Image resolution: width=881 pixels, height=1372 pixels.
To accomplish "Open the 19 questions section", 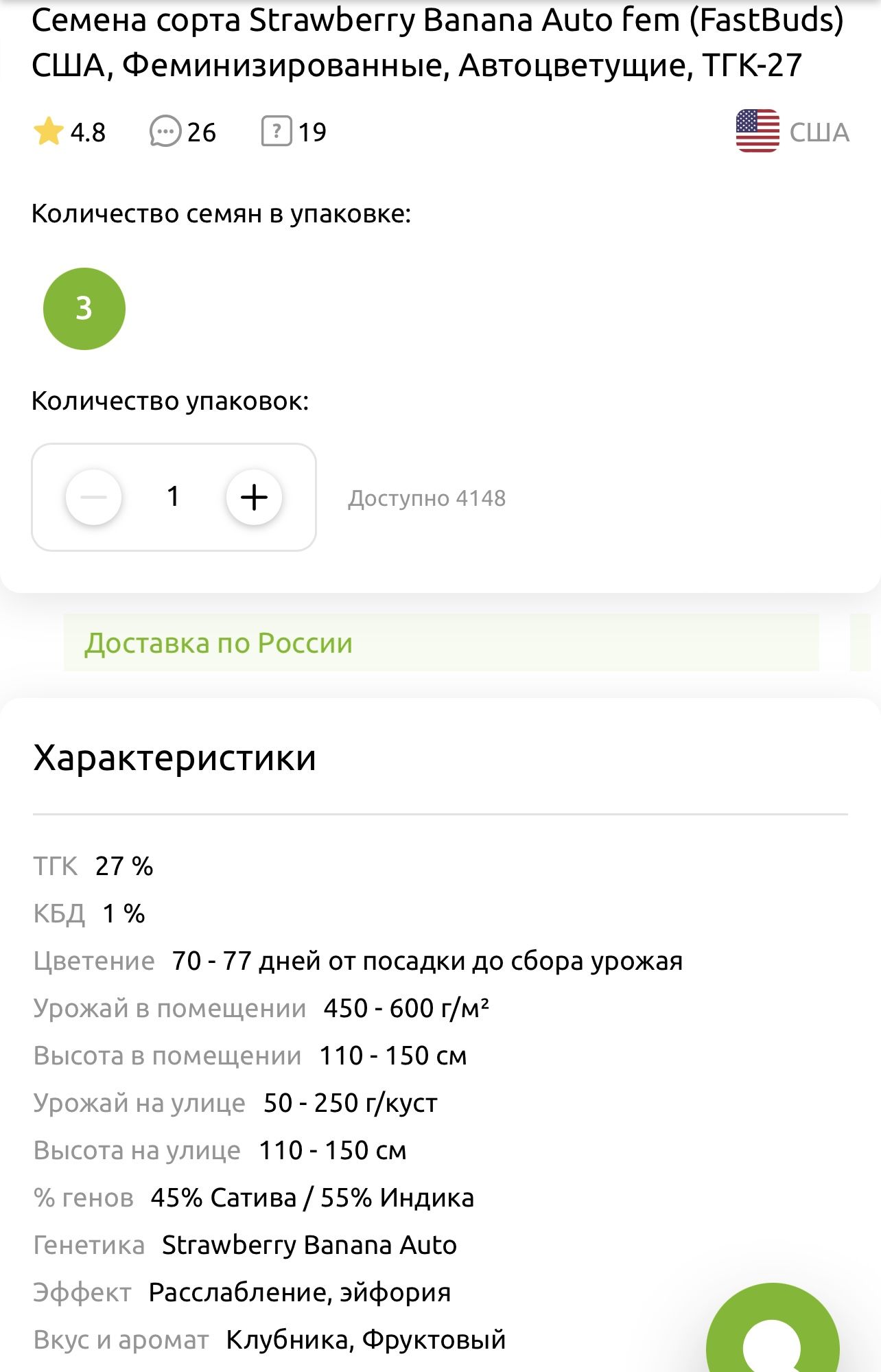I will [294, 132].
